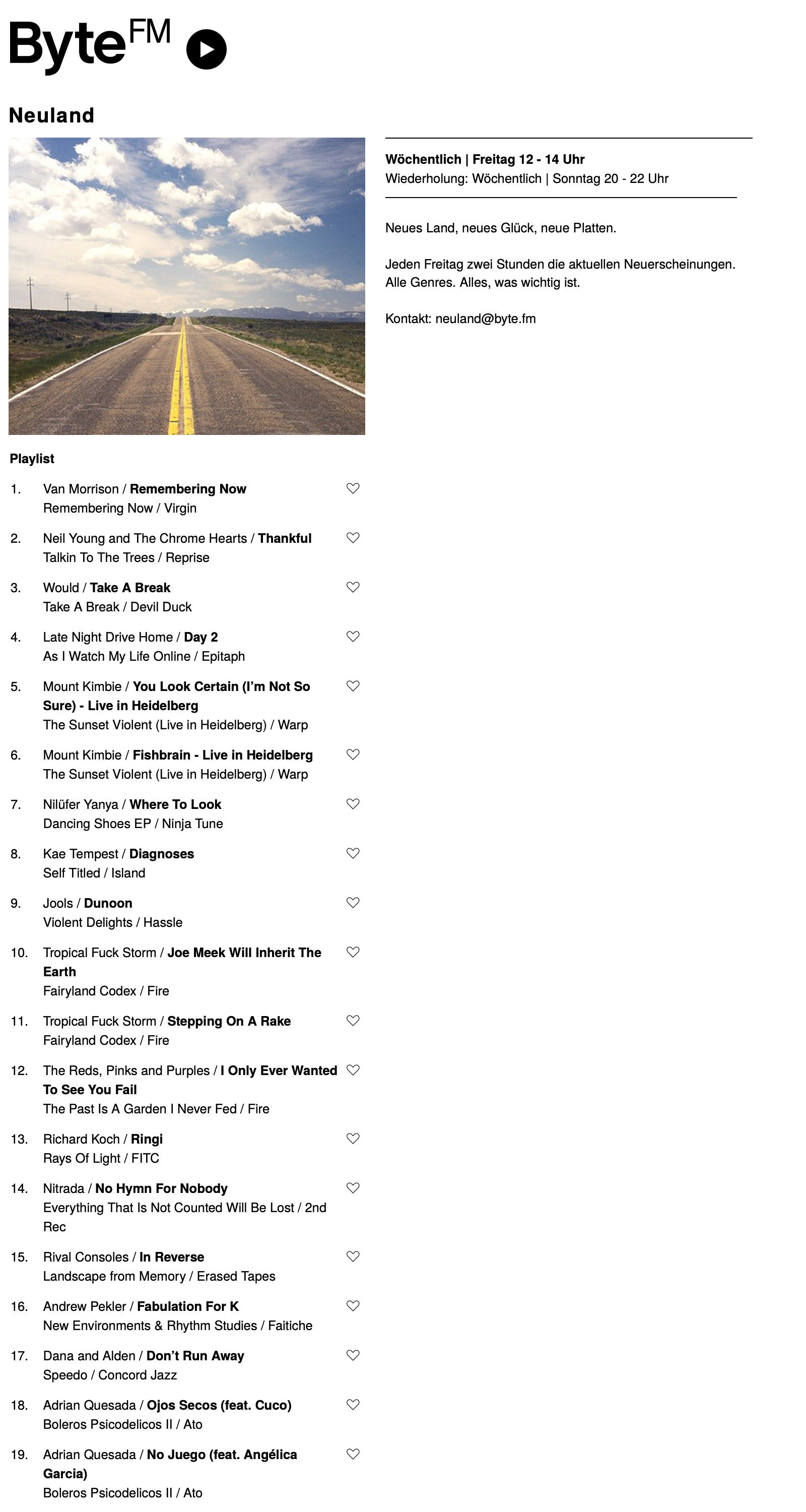Like Nilüfer Yanya's Where To Look
The image size is (806, 1512).
point(353,803)
